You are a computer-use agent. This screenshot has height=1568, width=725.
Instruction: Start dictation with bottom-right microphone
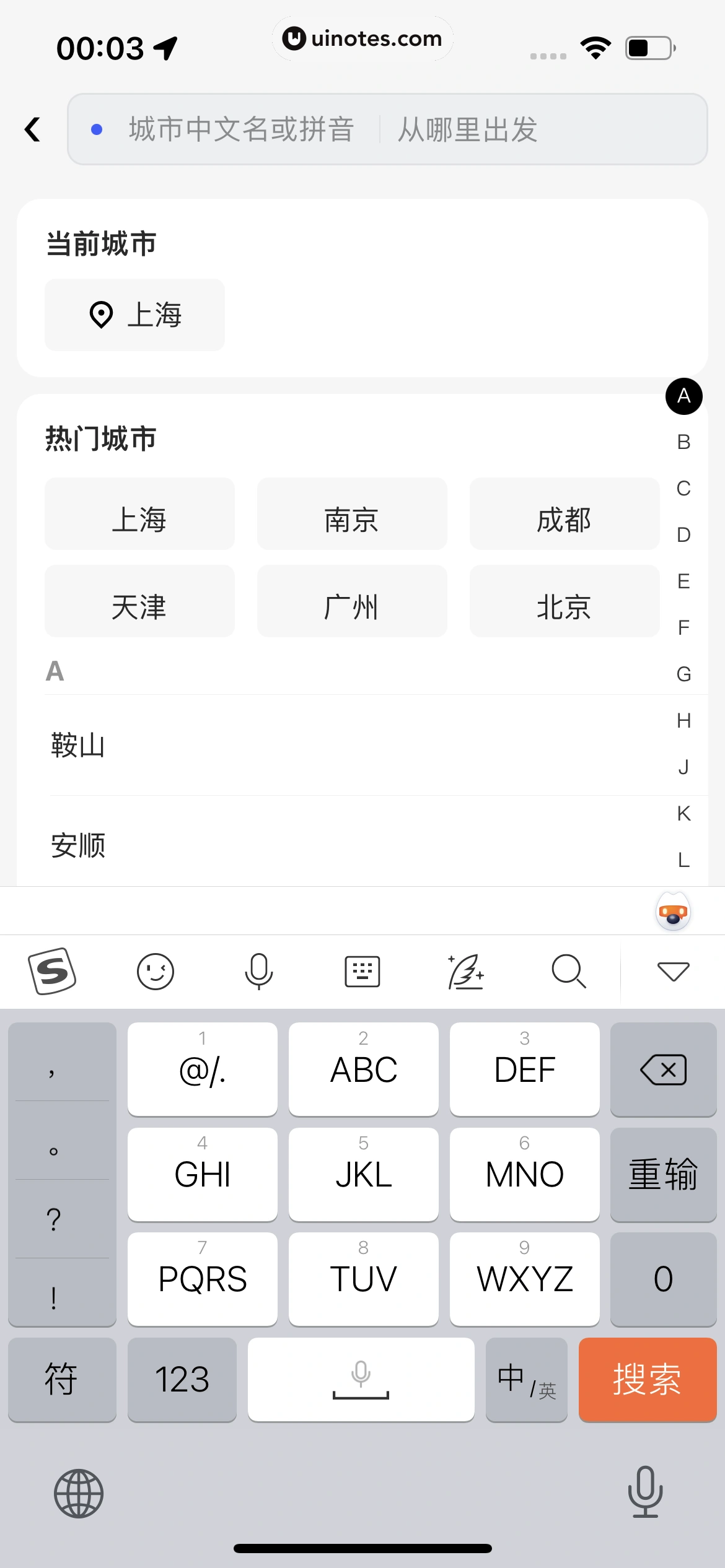coord(646,1492)
